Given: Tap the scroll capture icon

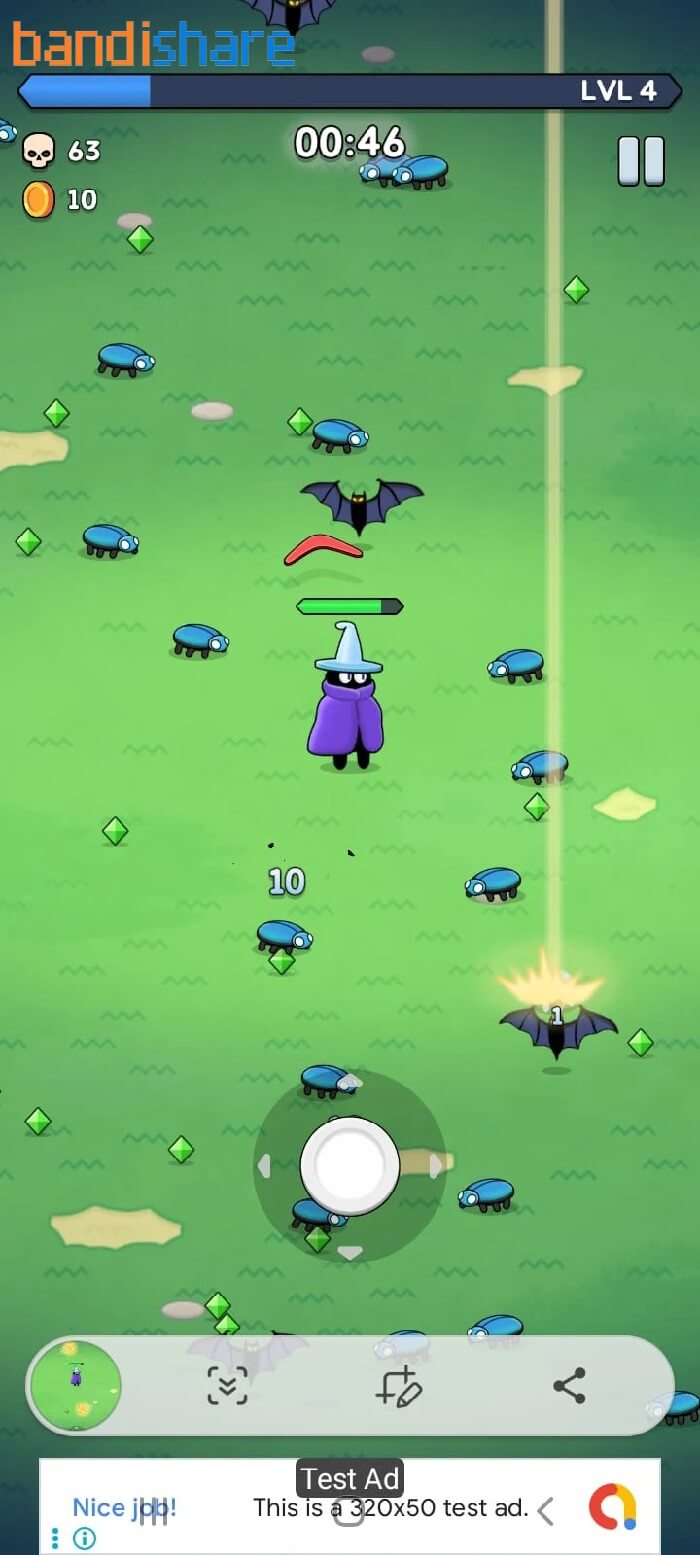Looking at the screenshot, I should coord(227,1386).
